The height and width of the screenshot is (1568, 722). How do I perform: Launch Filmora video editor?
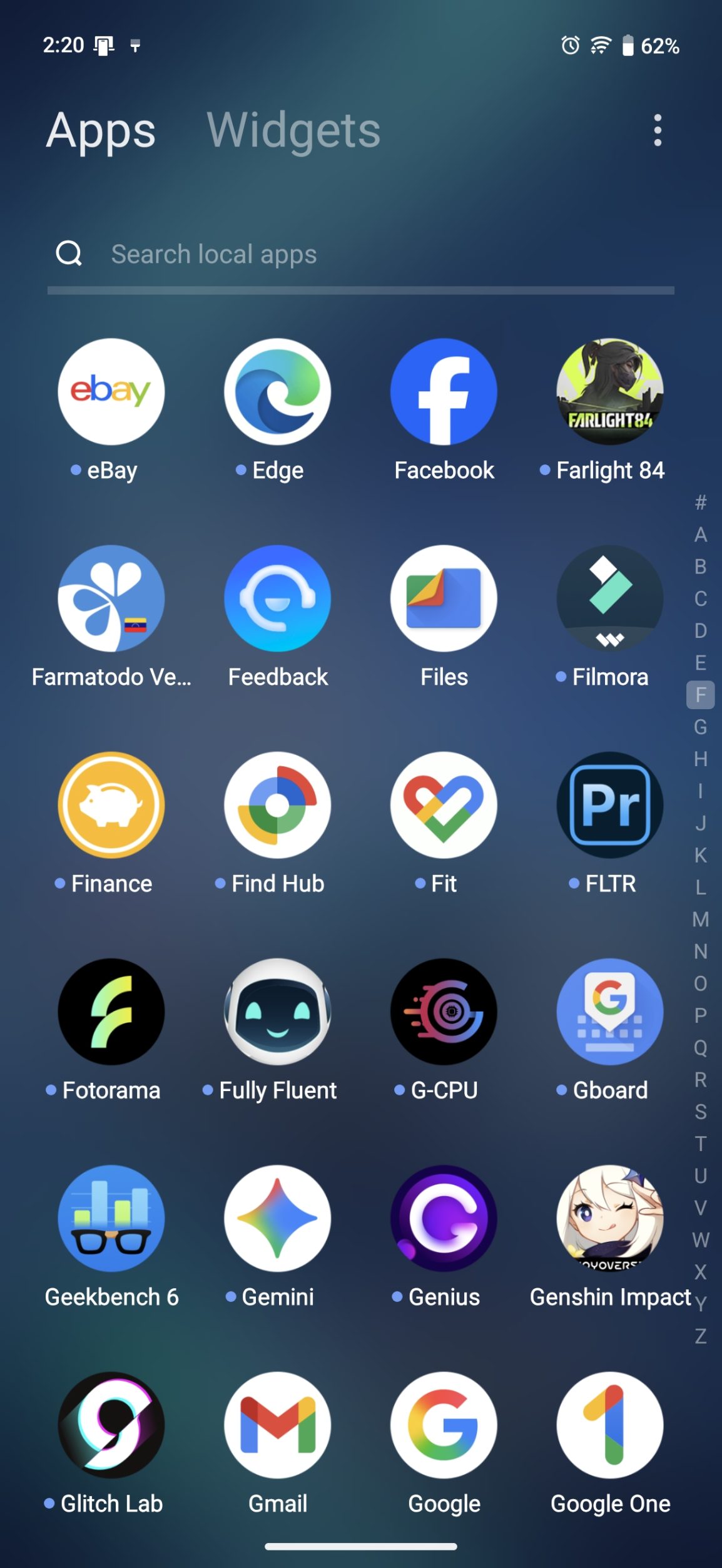610,598
